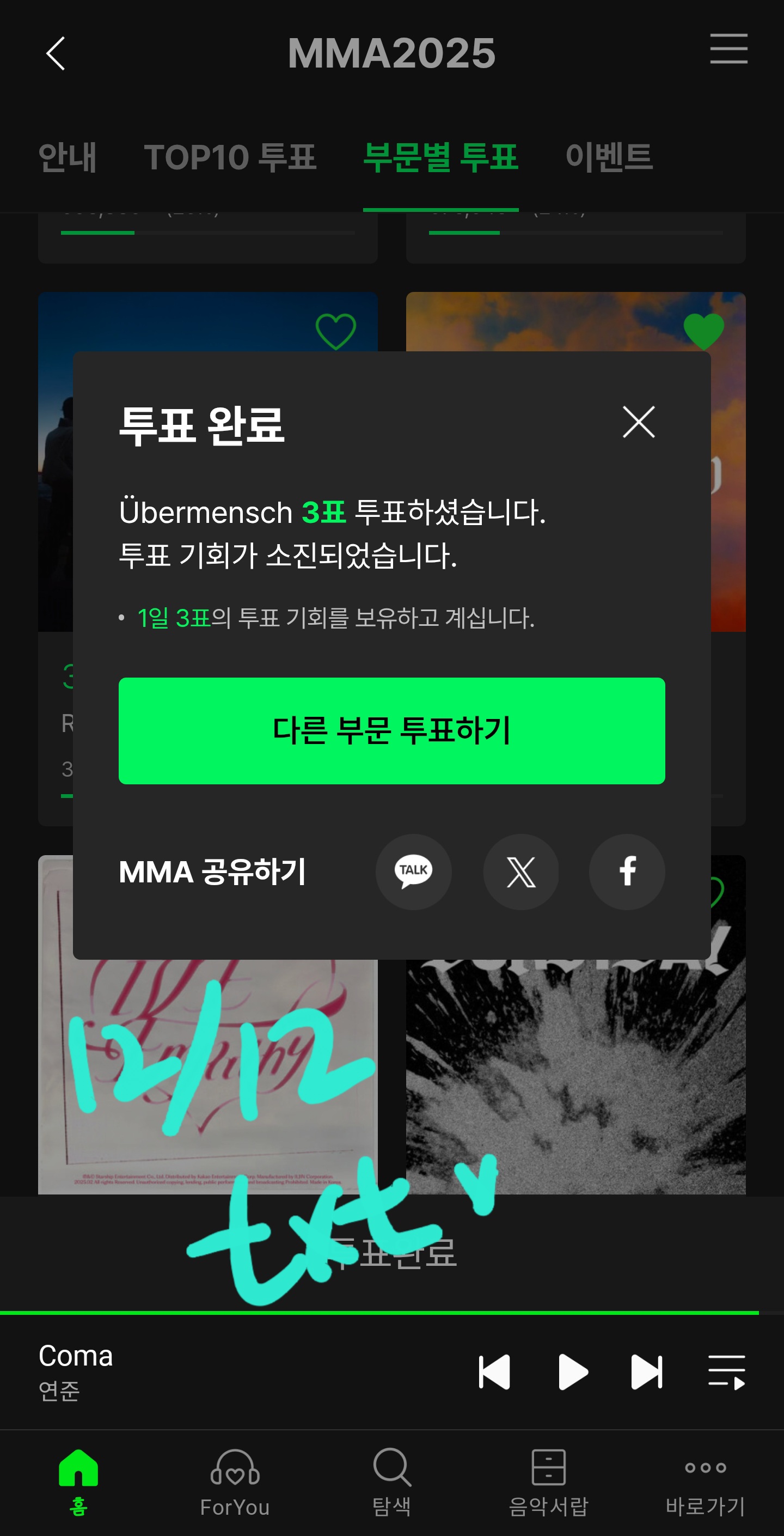Go to the 홈 tab
The image size is (784, 1536).
coord(78,1481)
